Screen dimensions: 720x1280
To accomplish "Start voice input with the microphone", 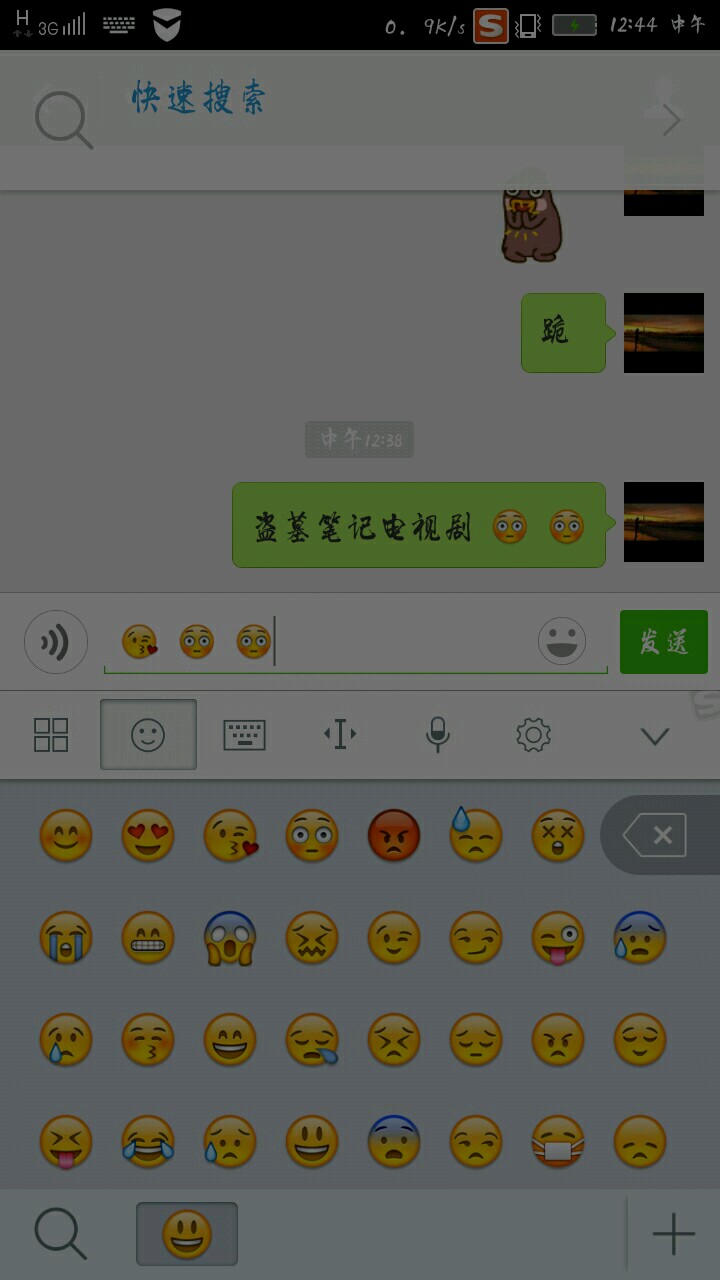I will click(x=437, y=735).
